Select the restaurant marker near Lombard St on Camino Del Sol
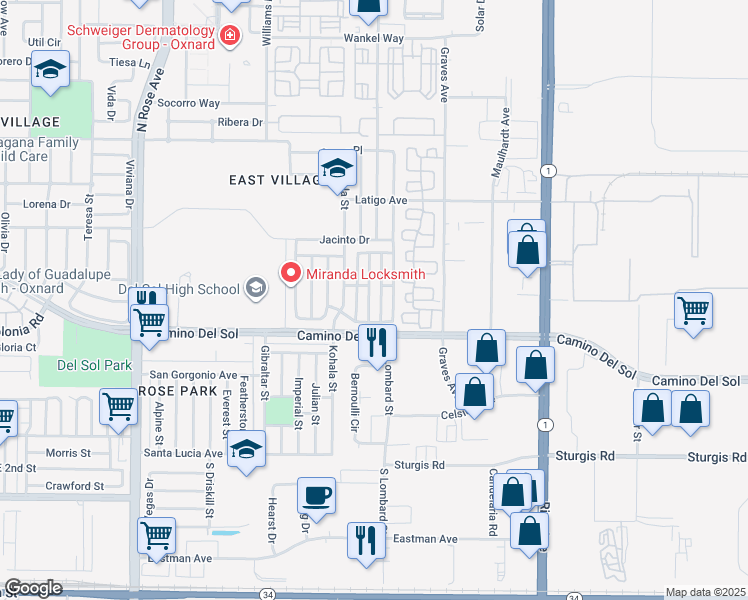The height and width of the screenshot is (600, 748). point(378,343)
